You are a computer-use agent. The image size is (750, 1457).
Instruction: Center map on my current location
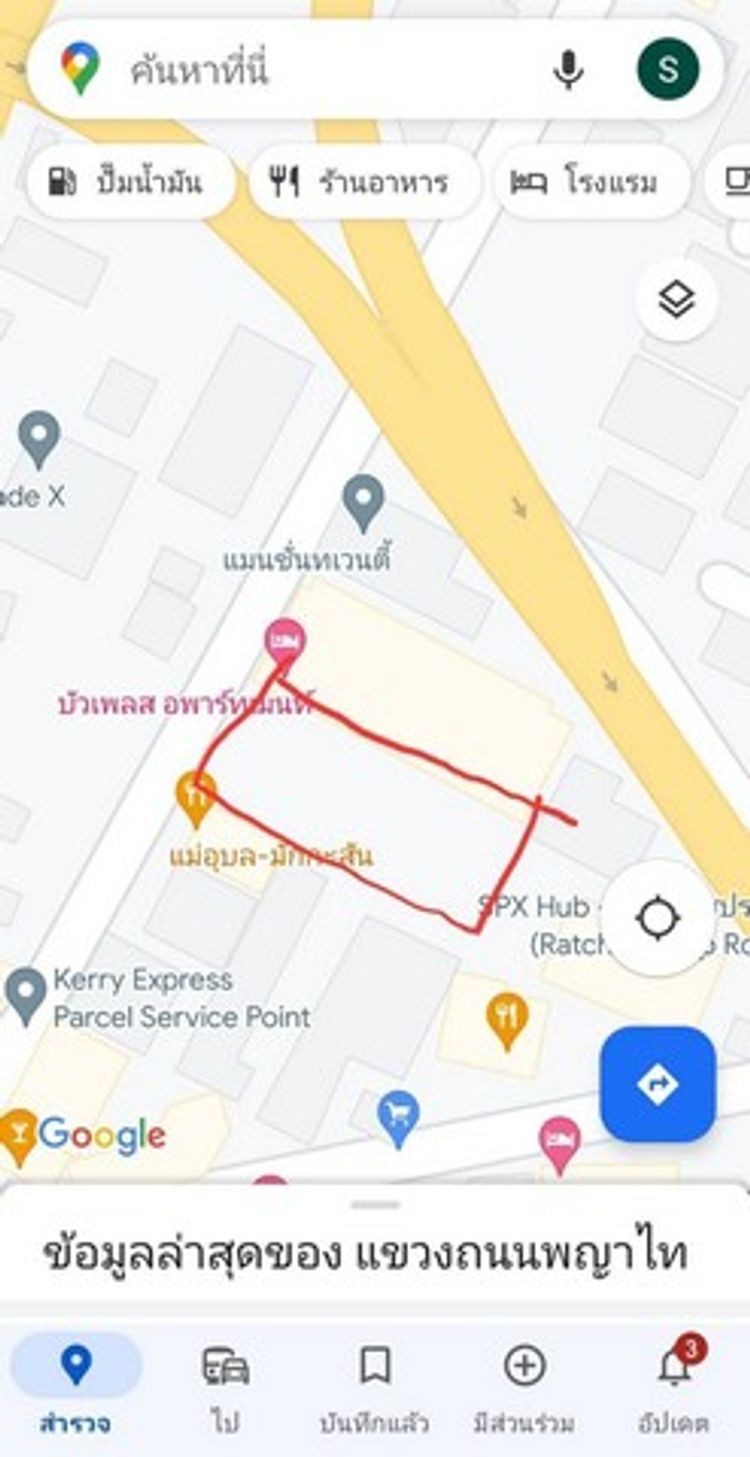click(658, 918)
